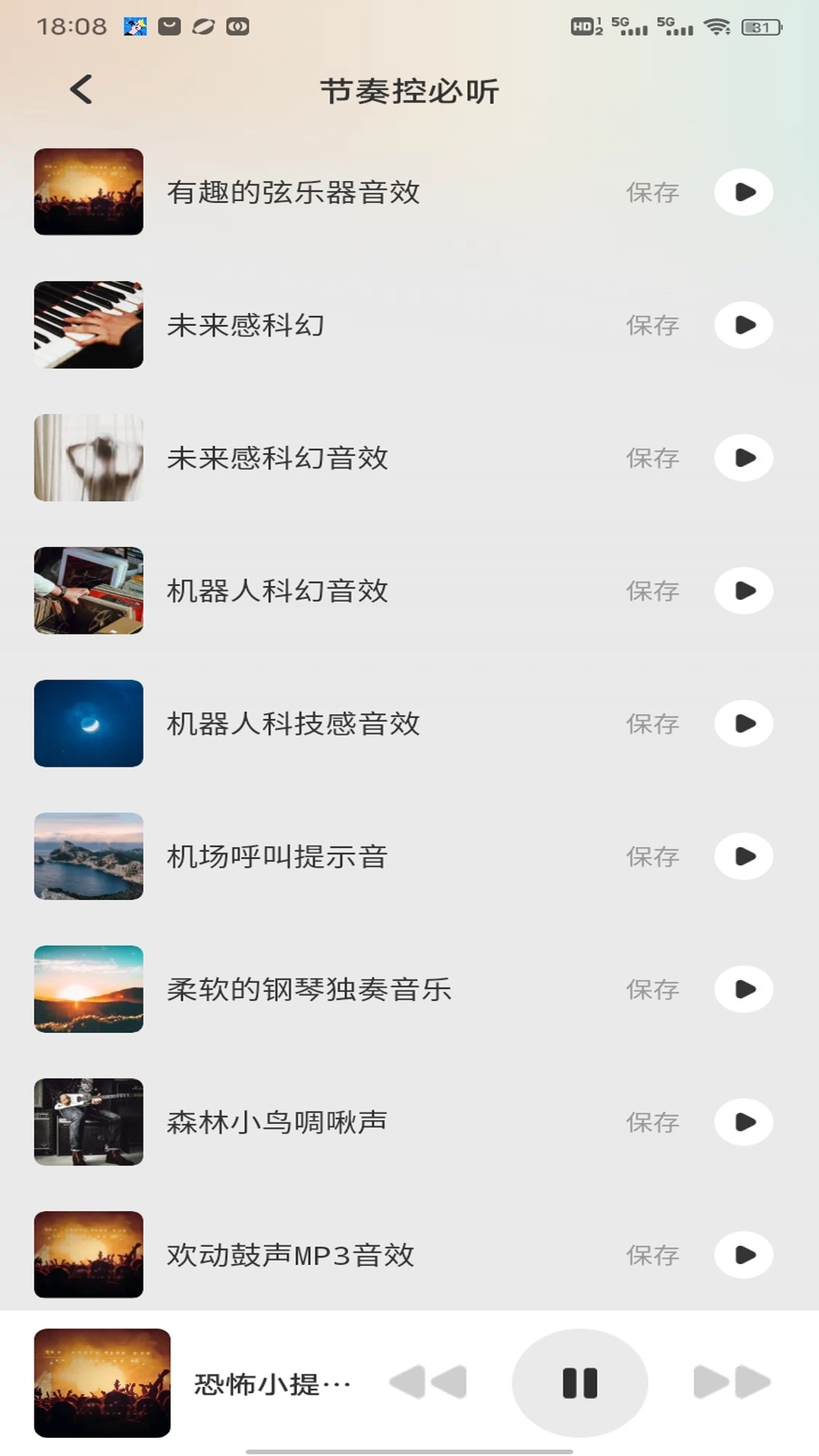
Task: Play the 机器人科幻音效 track
Action: pos(743,591)
